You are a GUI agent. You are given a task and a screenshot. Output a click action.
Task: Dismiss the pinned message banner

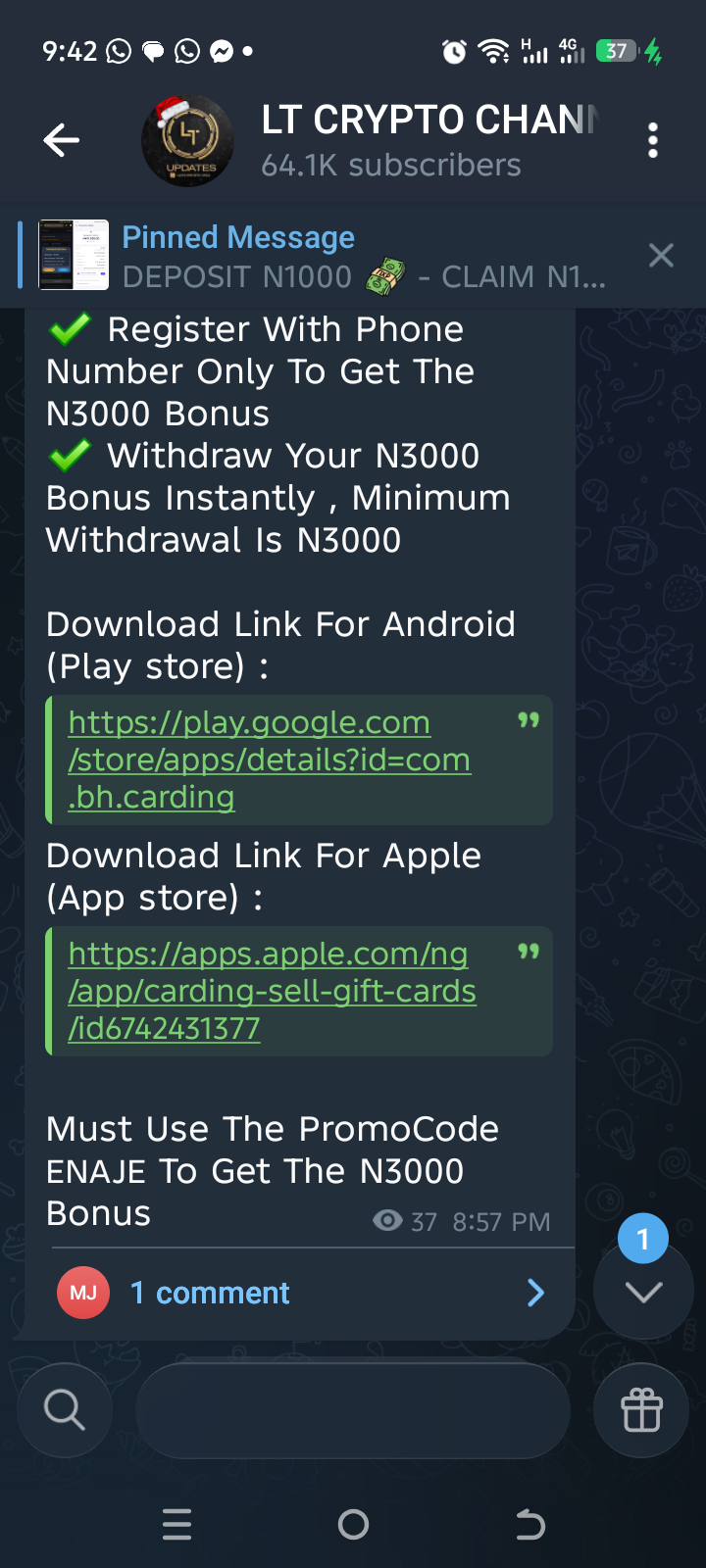coord(661,256)
